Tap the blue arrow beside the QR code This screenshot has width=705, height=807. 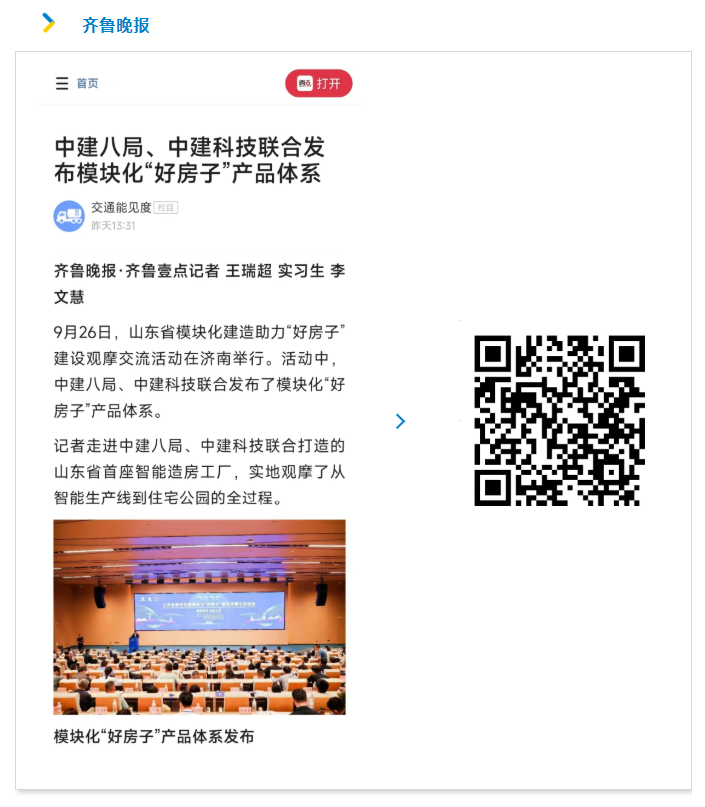pyautogui.click(x=400, y=421)
